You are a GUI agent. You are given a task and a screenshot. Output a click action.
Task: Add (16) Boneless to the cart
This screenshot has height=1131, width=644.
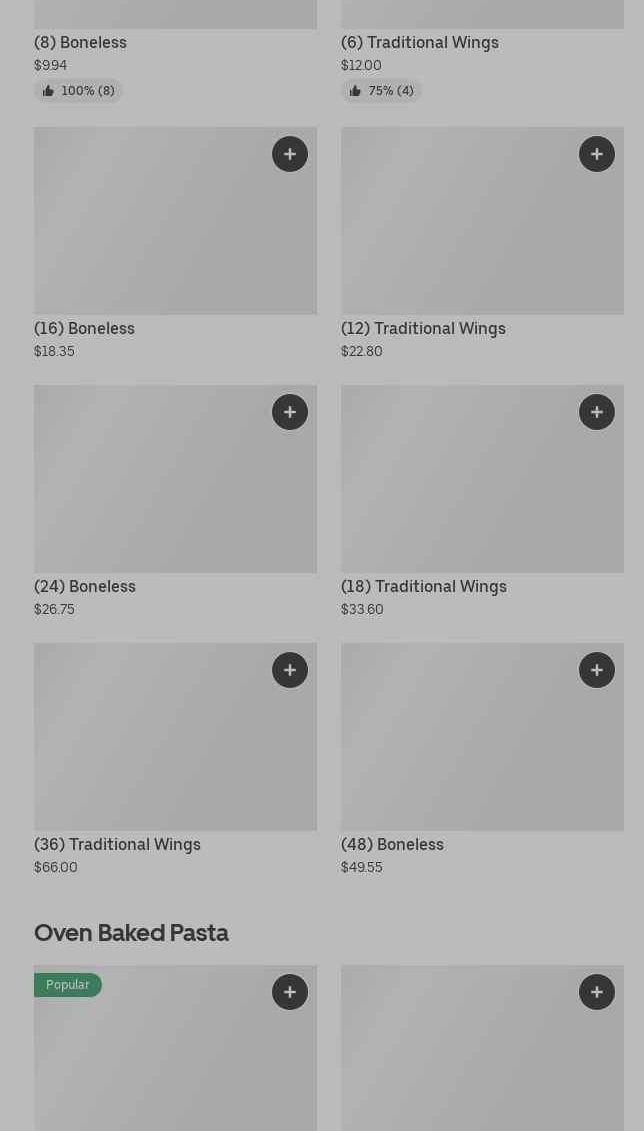(x=290, y=154)
